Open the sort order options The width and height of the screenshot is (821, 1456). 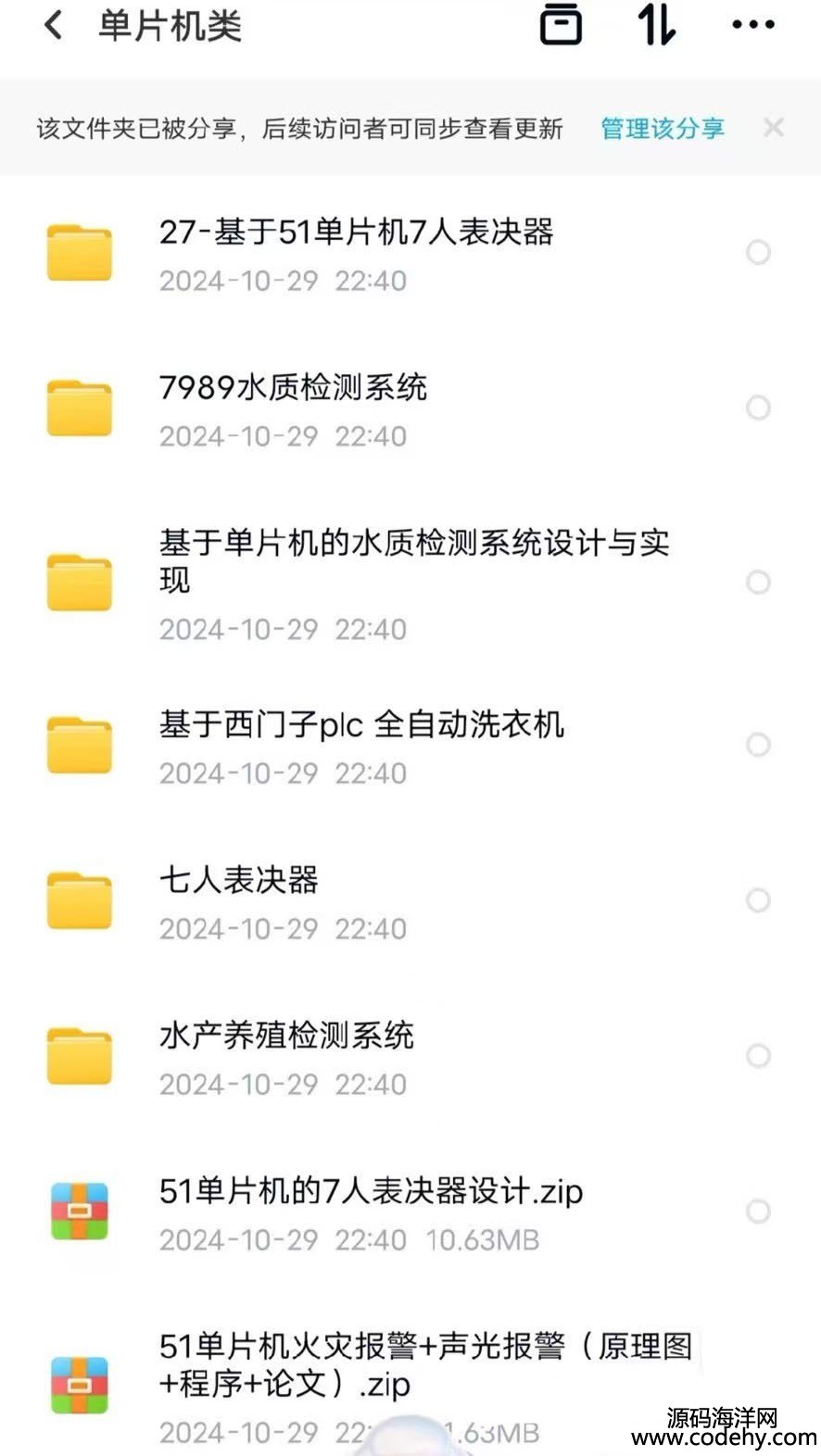[656, 26]
